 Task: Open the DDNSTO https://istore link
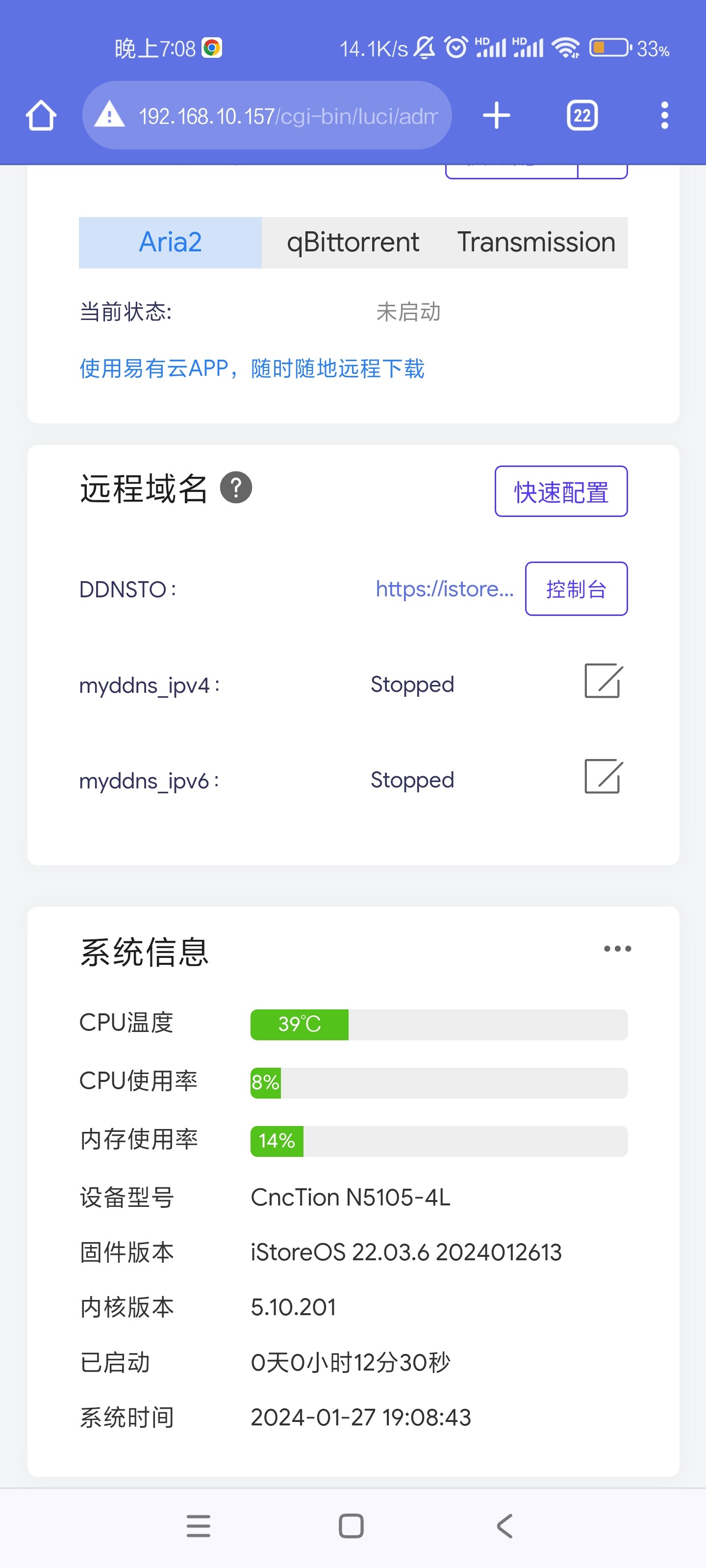444,588
